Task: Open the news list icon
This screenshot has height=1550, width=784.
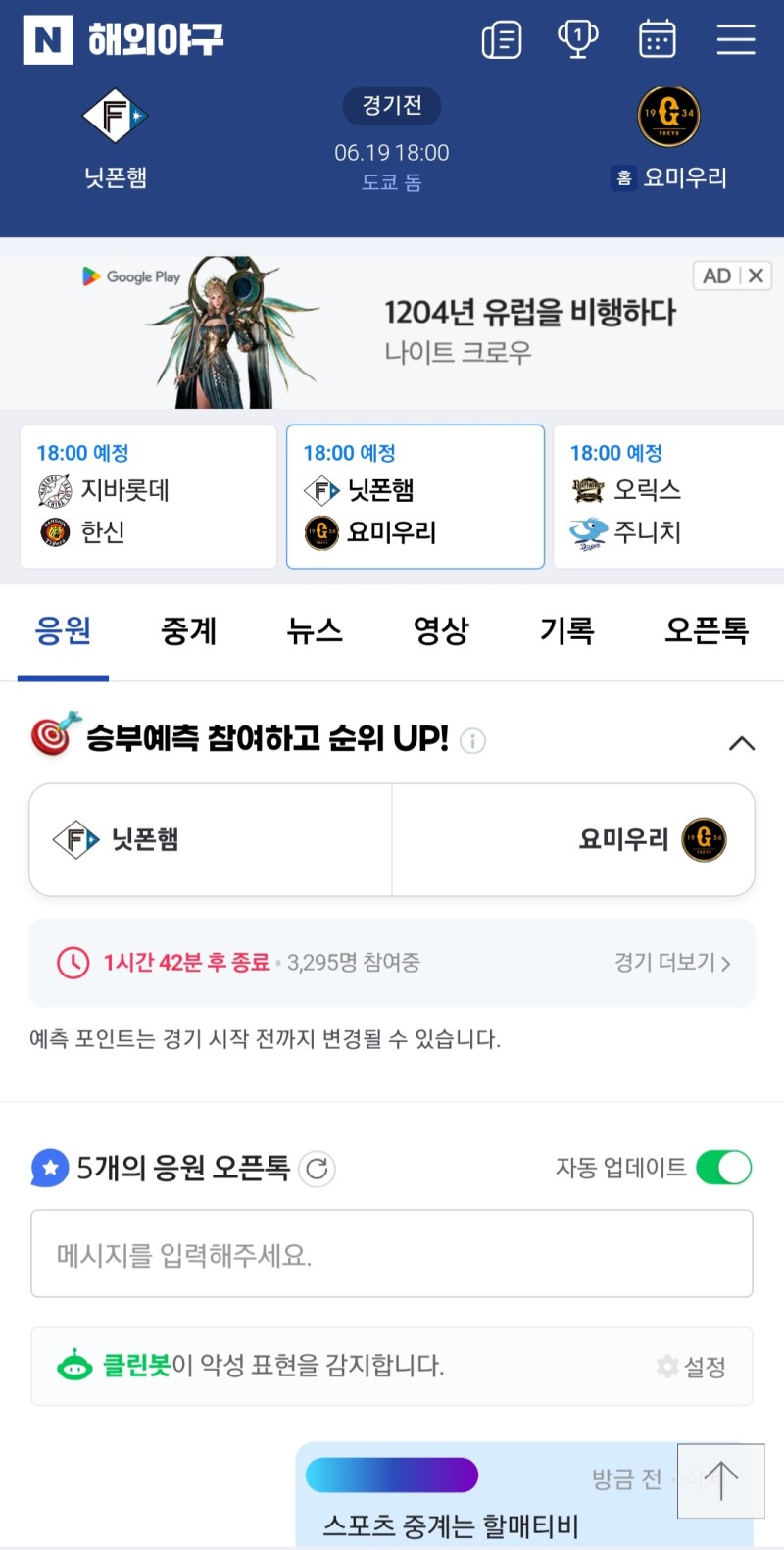Action: pyautogui.click(x=502, y=40)
